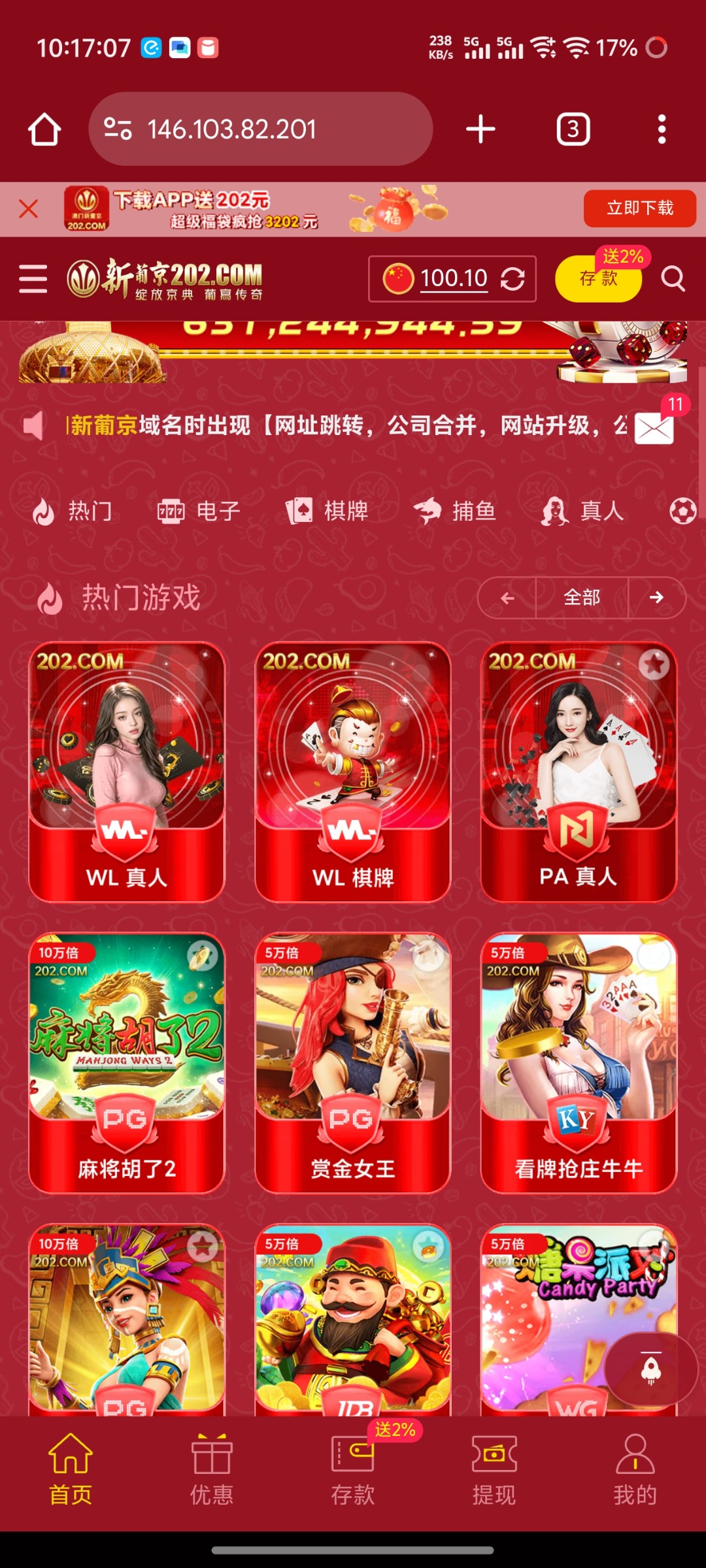Image resolution: width=706 pixels, height=1568 pixels.
Task: View 全部 hot games
Action: click(582, 597)
